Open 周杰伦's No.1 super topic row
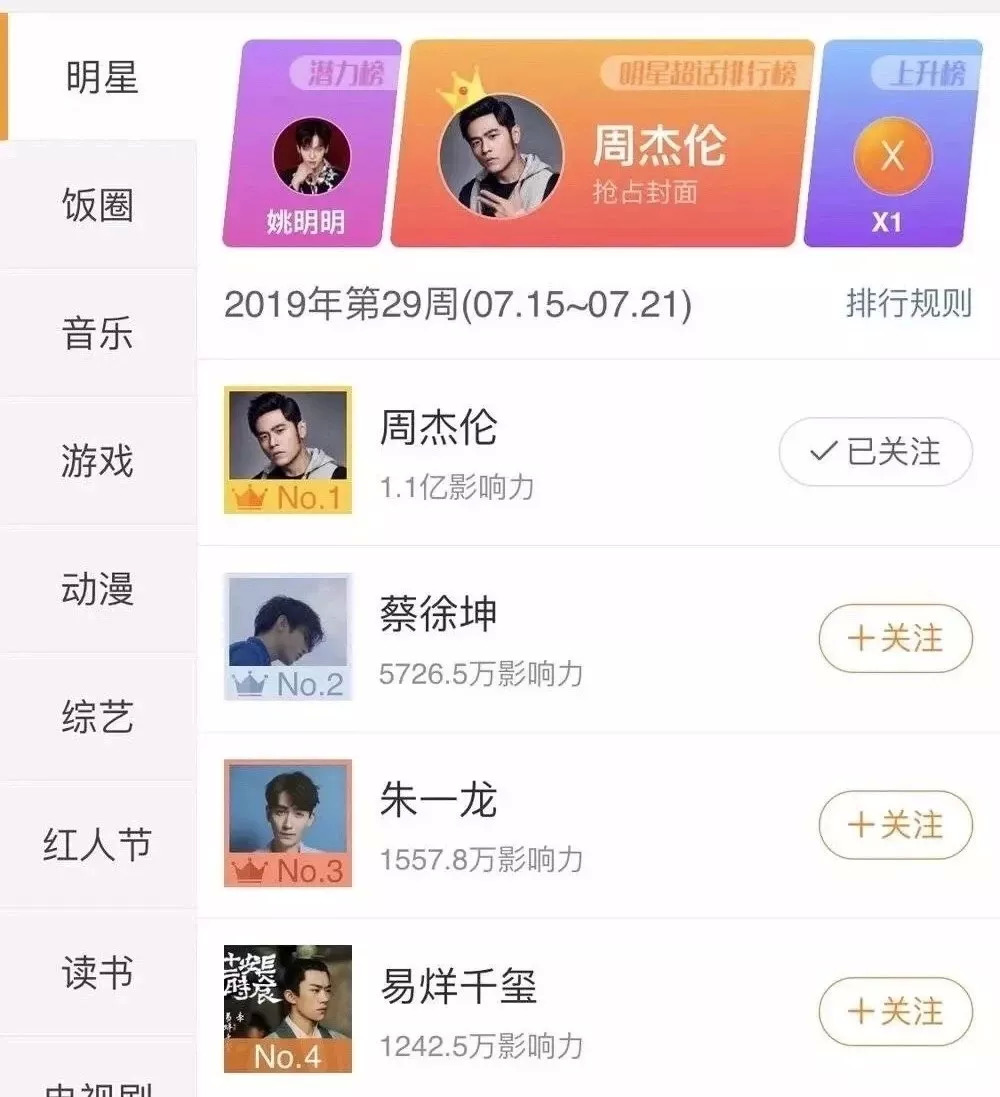 click(x=500, y=452)
